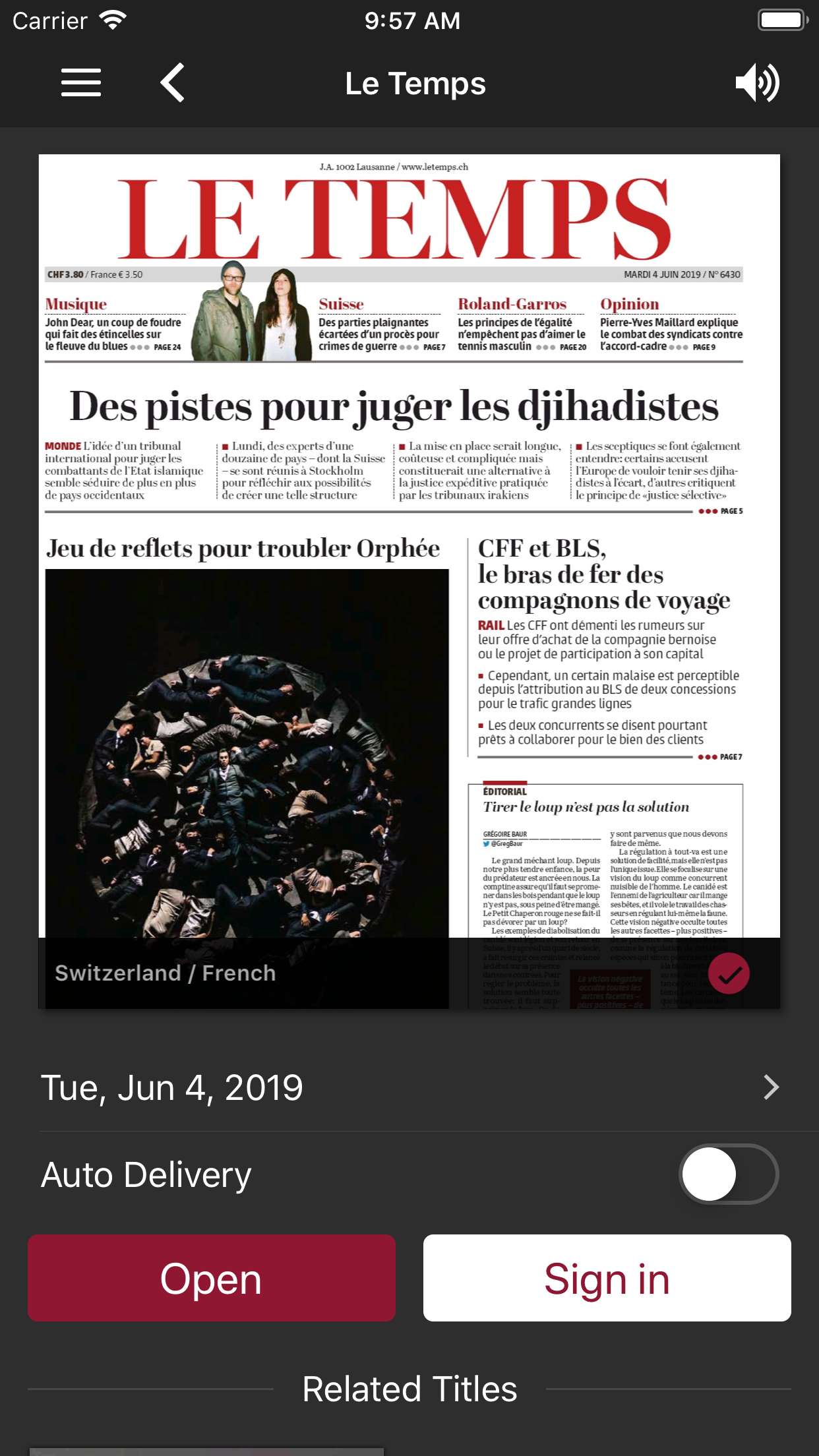Open the Le Temps front page cover
819x1456 pixels.
(x=409, y=581)
